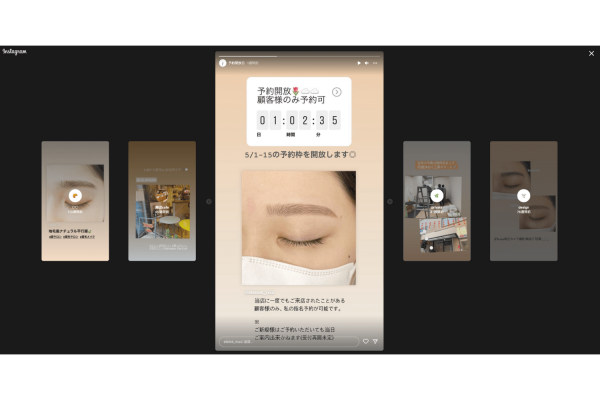Open the story's more options menu
The image size is (600, 400).
pos(376,63)
